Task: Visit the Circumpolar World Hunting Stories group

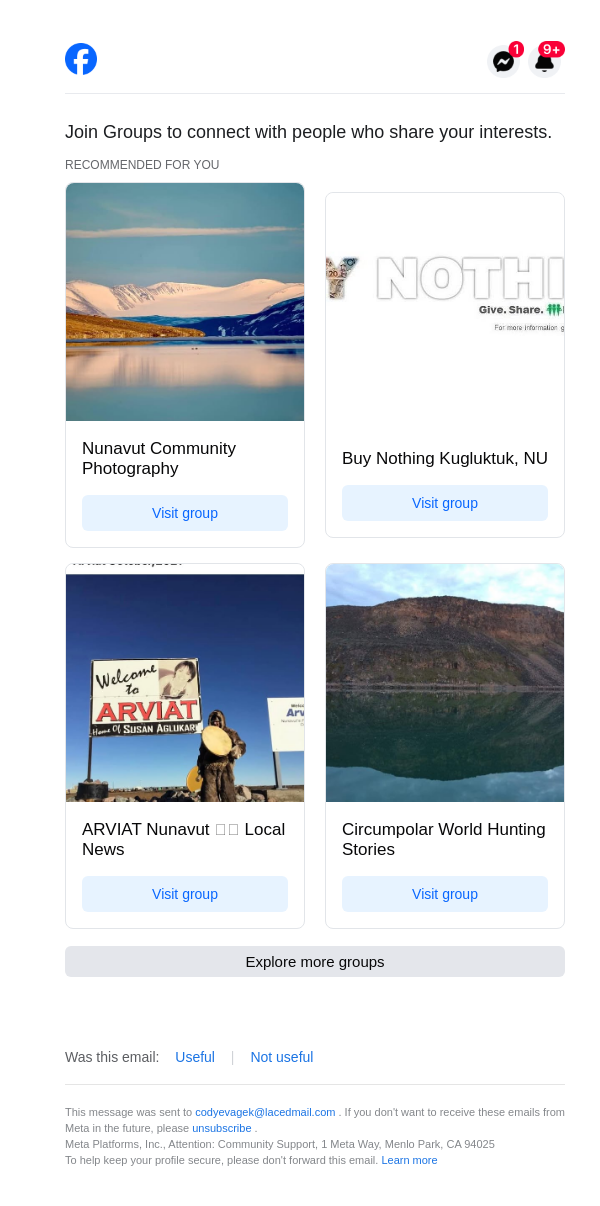Action: coord(445,894)
